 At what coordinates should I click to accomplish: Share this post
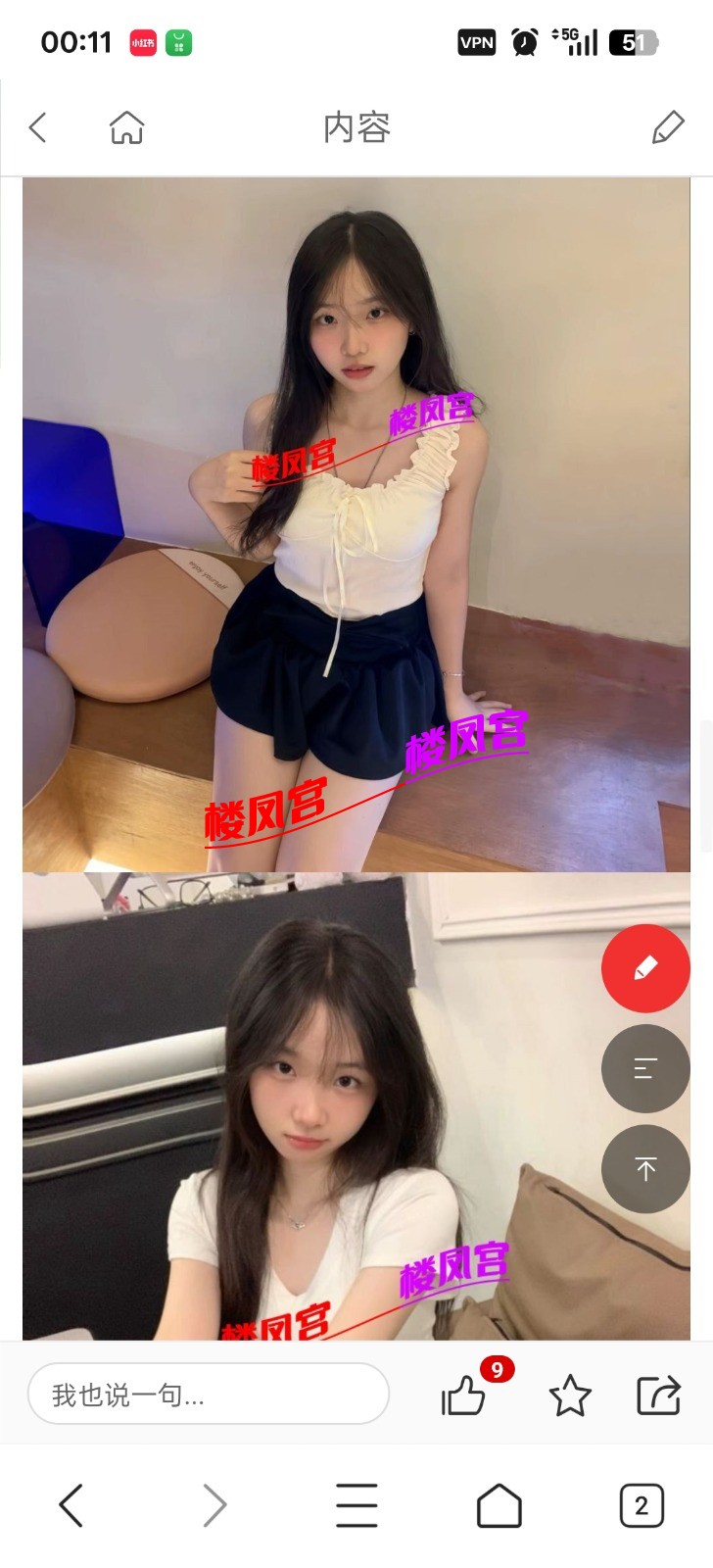(658, 1396)
